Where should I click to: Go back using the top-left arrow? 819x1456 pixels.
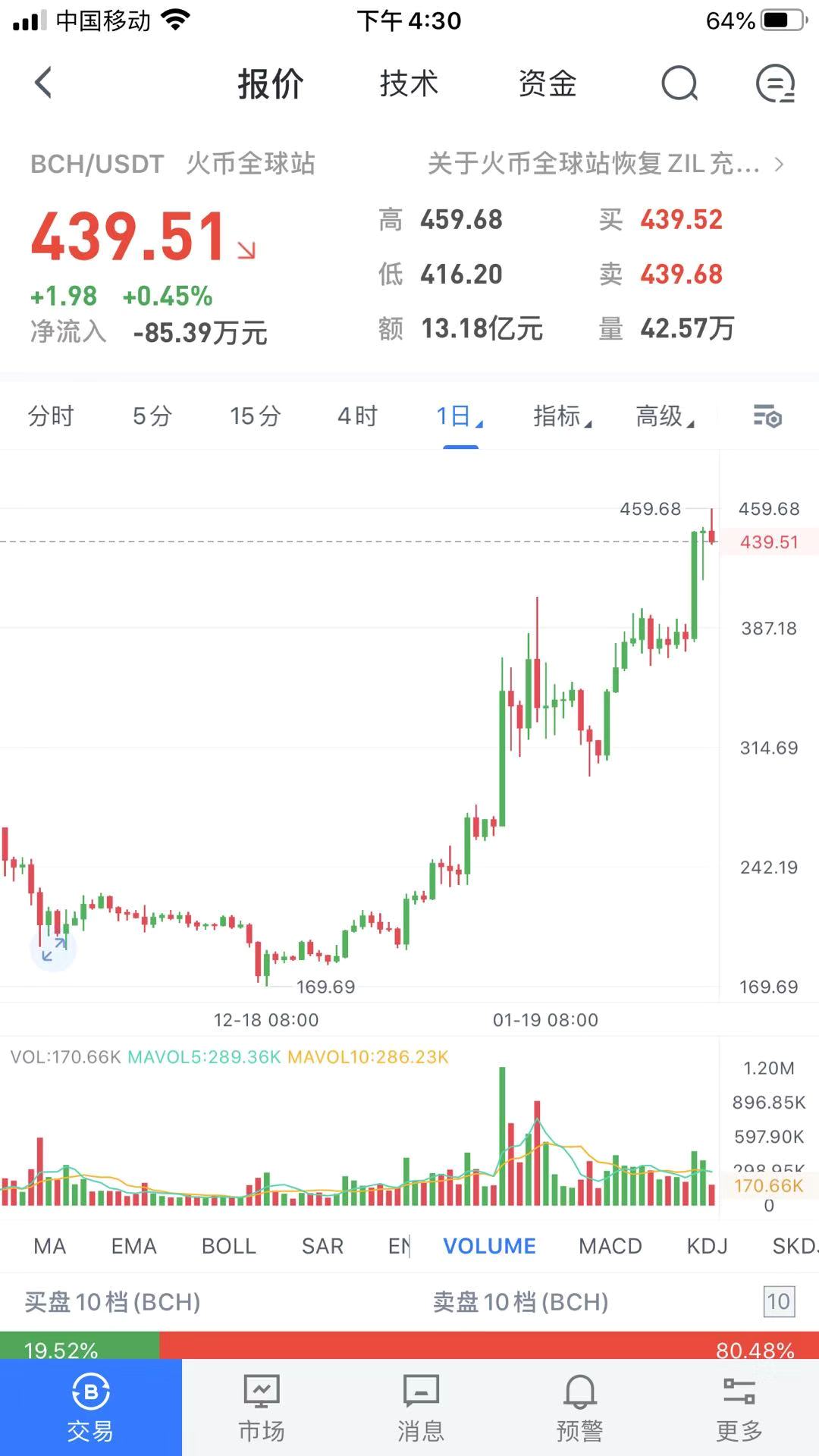point(43,83)
